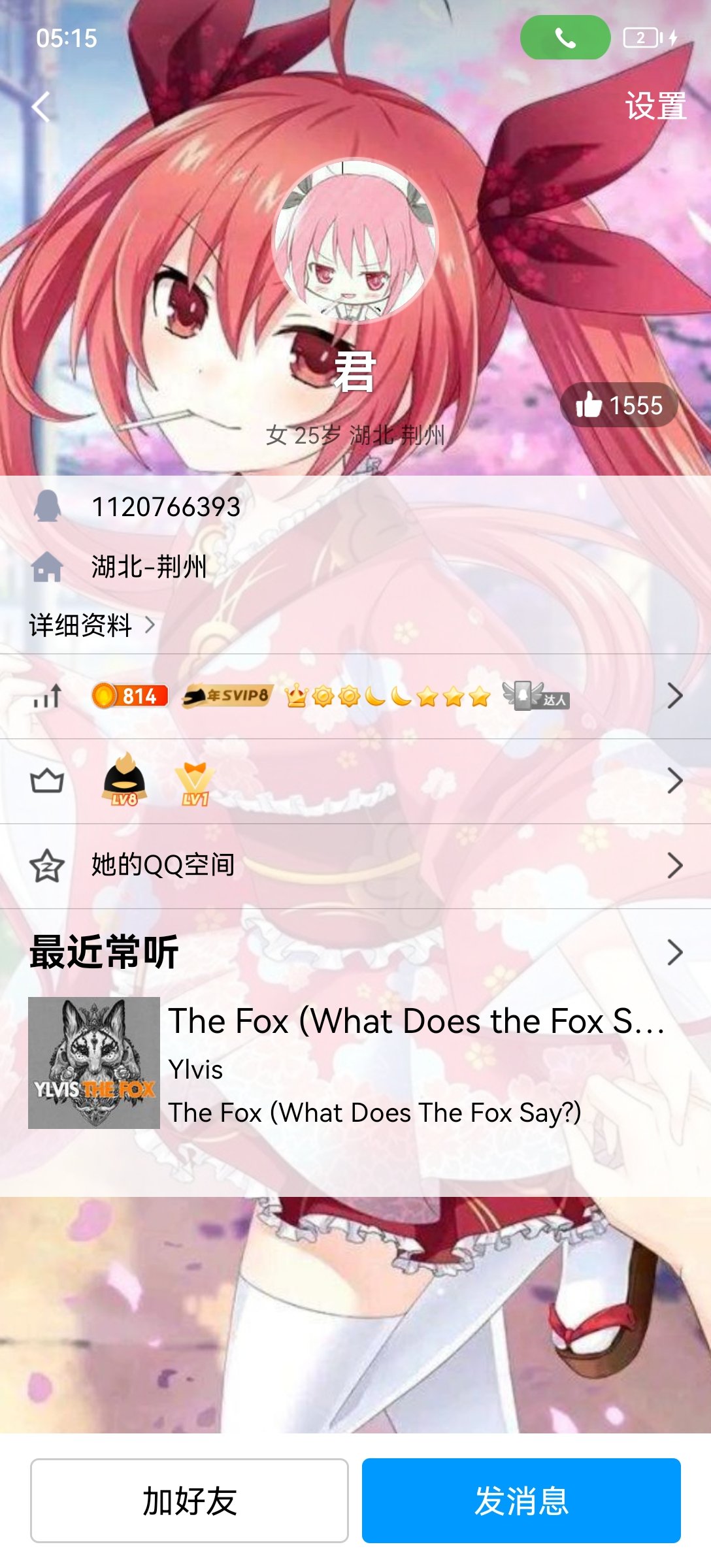Screen dimensions: 711x1568
Task: Open 详细资料 detailed info
Action: click(91, 625)
